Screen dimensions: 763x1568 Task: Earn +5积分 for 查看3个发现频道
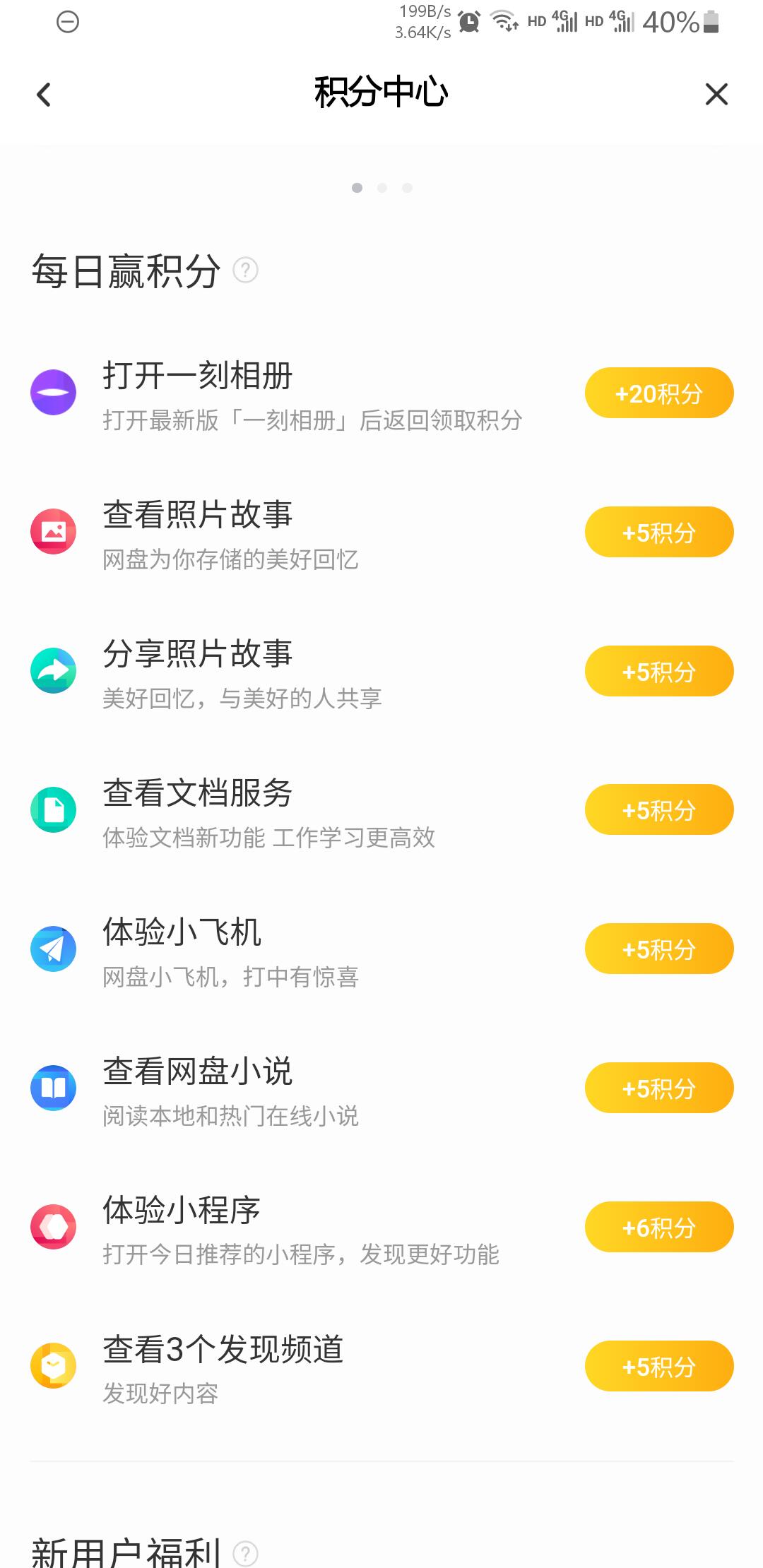(x=658, y=1366)
